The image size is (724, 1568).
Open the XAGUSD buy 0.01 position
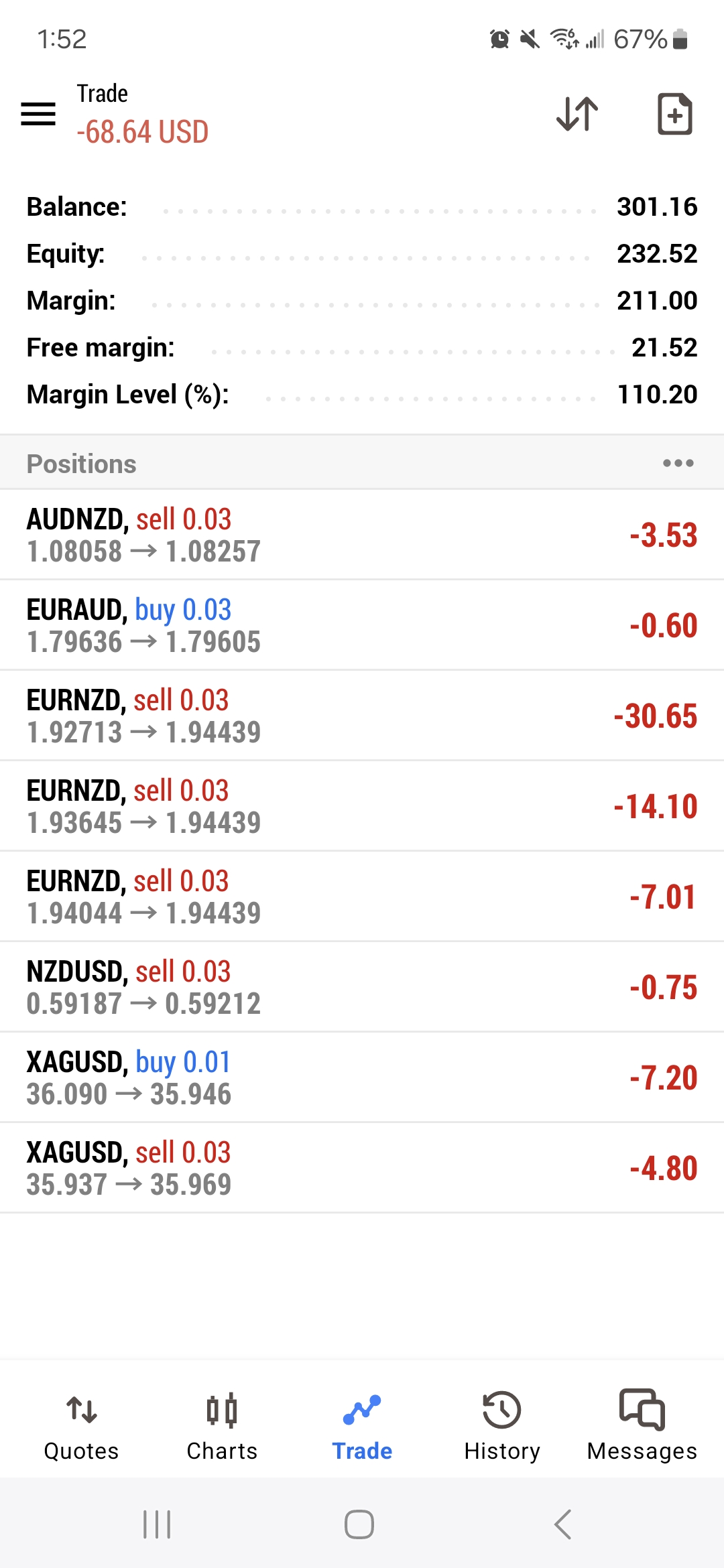(x=362, y=1077)
